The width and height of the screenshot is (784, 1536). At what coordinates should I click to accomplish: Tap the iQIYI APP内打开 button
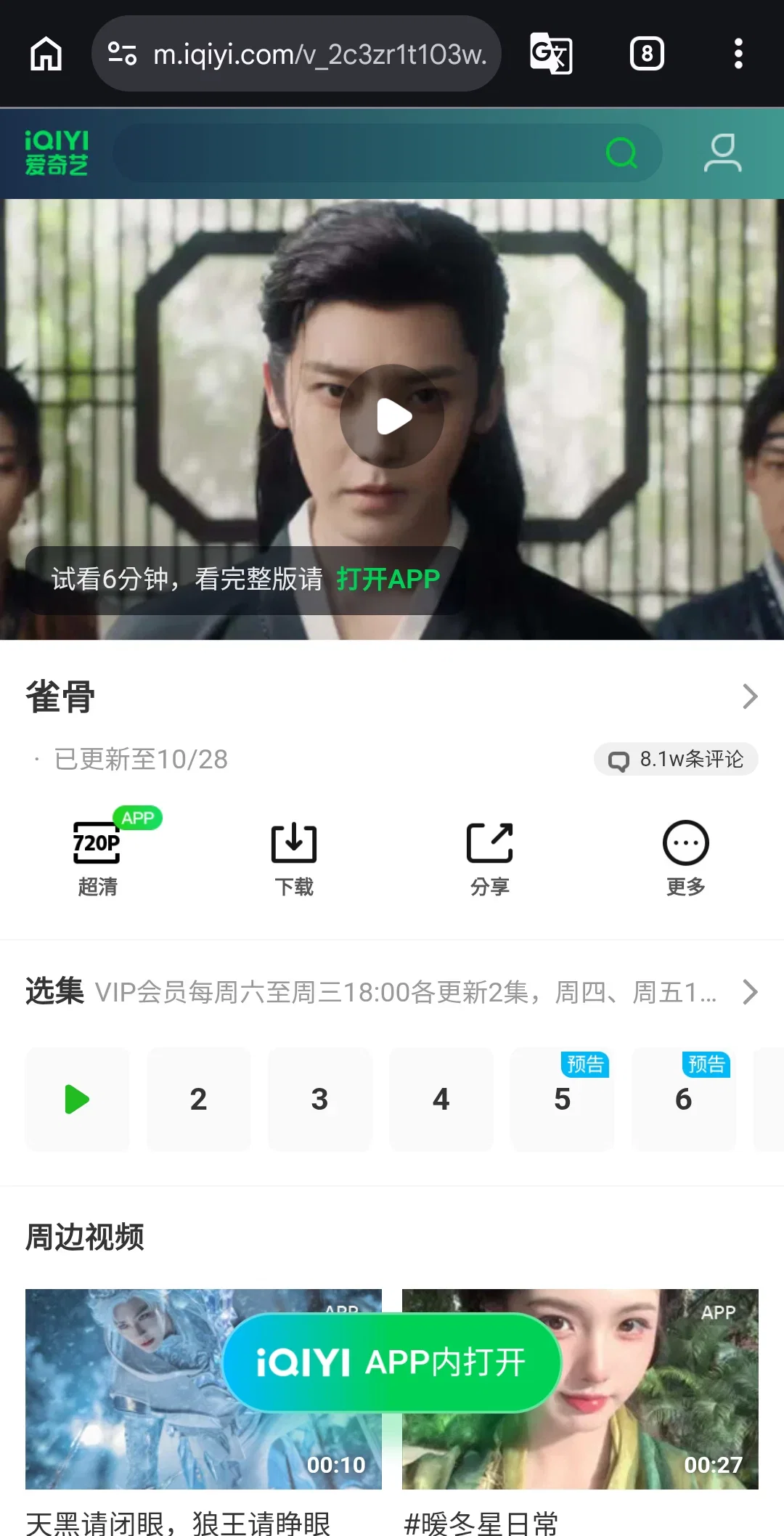click(392, 1362)
